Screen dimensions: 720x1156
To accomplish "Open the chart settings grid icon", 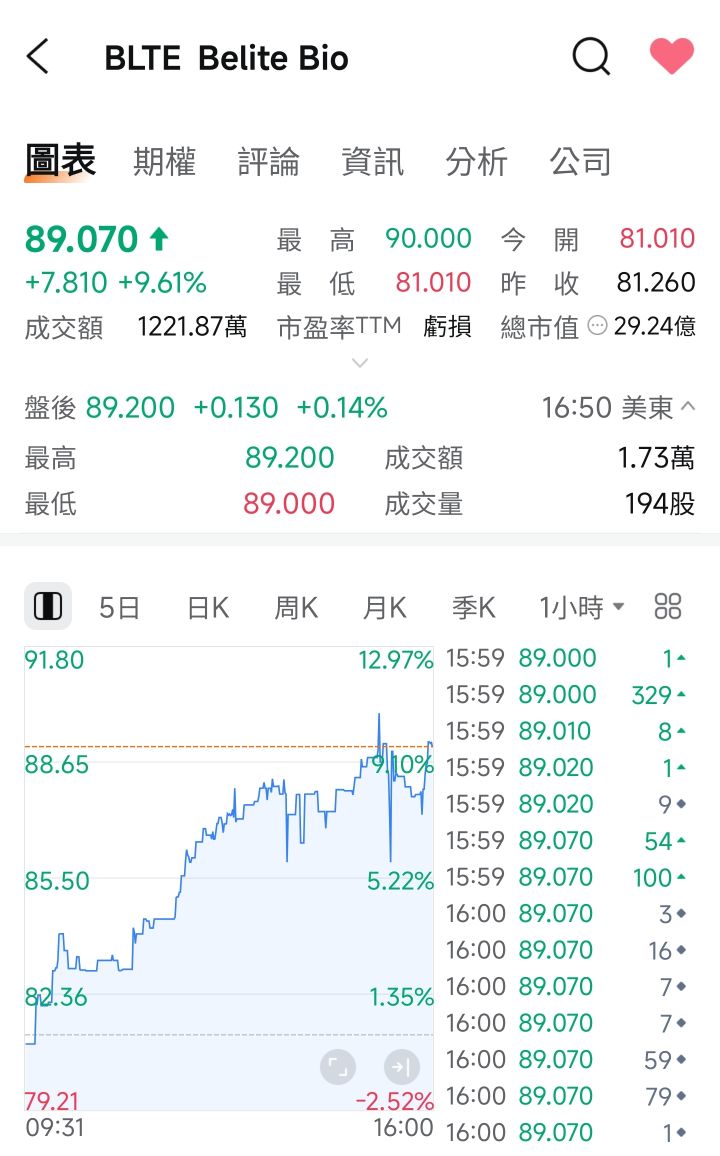I will pos(667,606).
